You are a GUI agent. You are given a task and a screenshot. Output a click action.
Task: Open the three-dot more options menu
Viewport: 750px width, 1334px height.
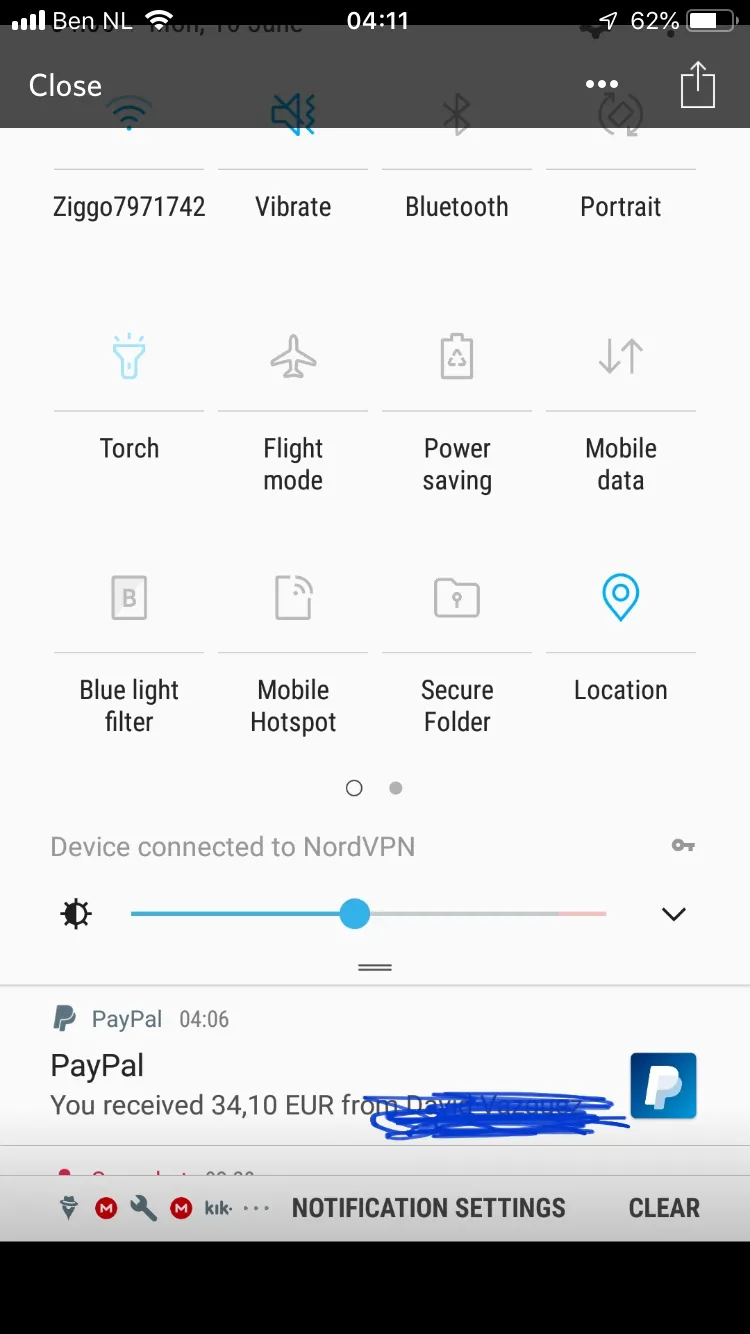pos(602,85)
